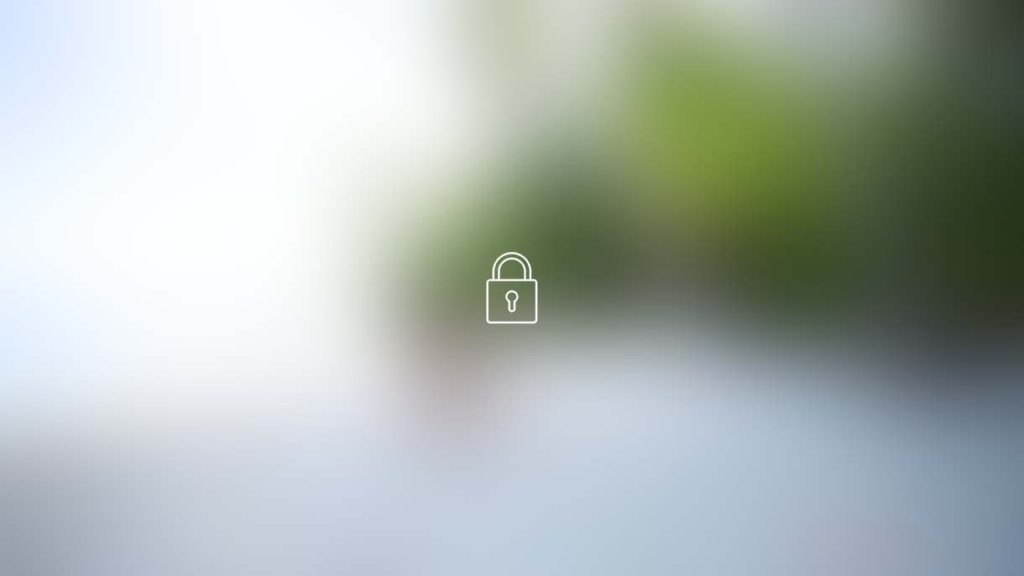
Task: Tap the padlock icon to unlock
Action: [511, 289]
